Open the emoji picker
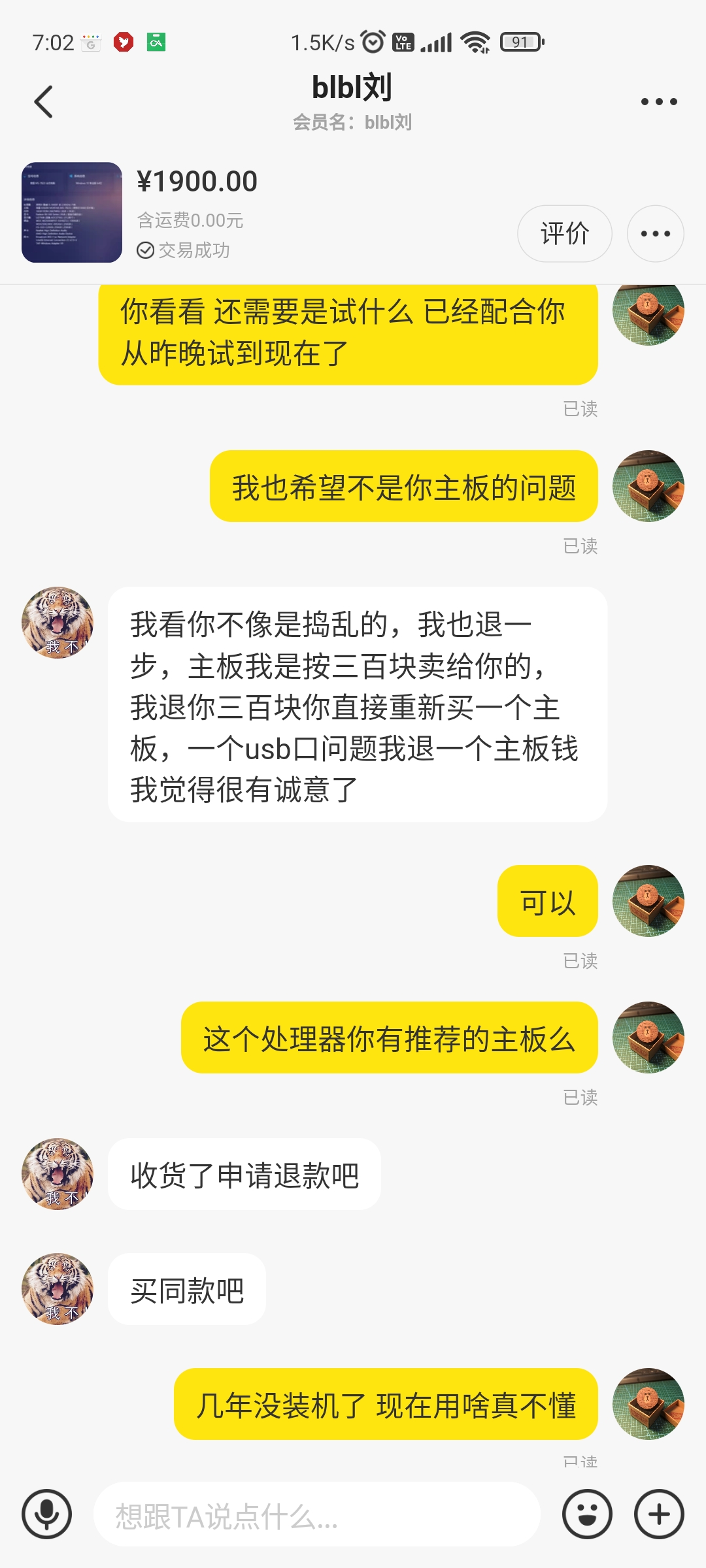Image resolution: width=706 pixels, height=1568 pixels. click(587, 1514)
